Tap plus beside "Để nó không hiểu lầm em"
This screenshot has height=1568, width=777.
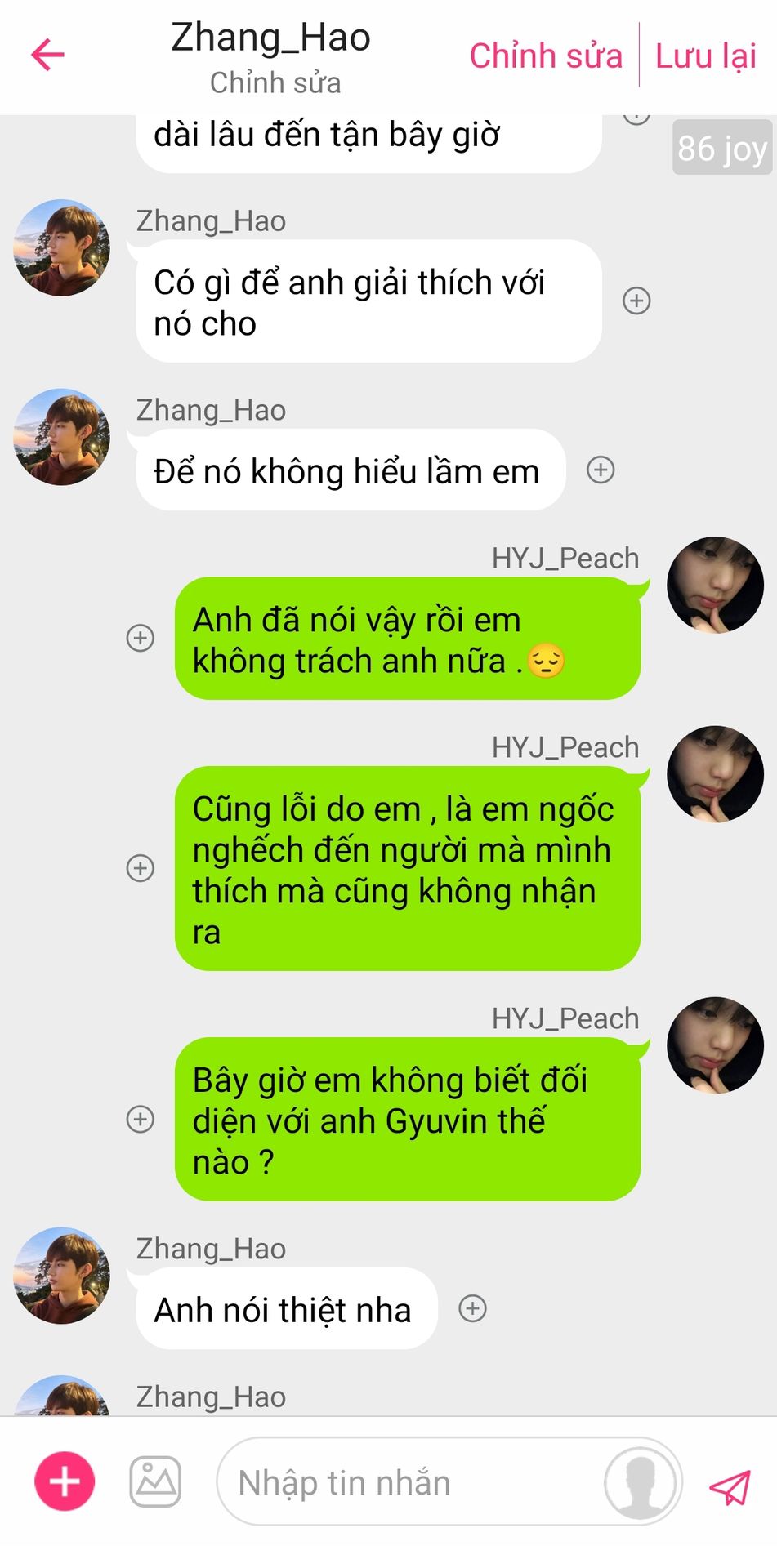(601, 470)
